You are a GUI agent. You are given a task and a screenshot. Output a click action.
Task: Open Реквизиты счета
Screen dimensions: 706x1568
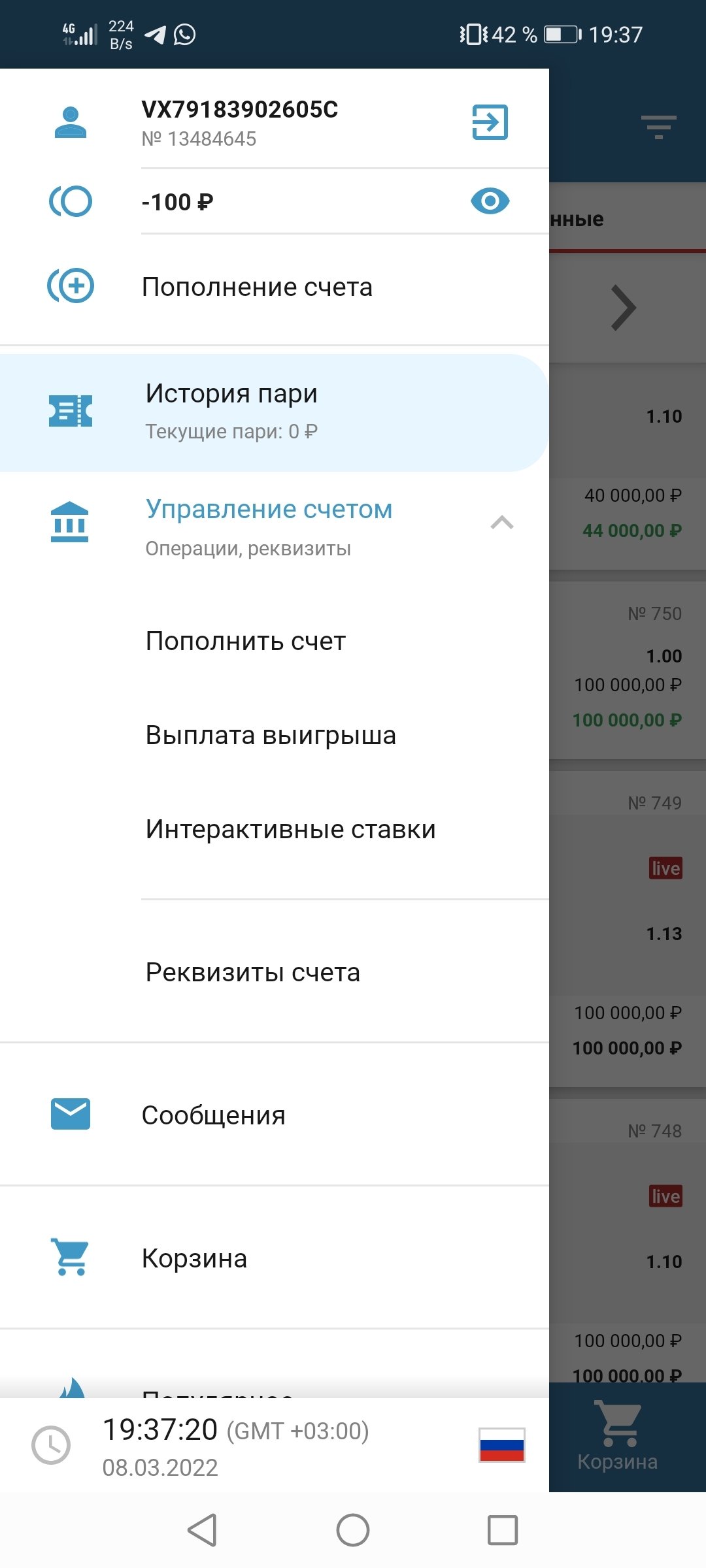pyautogui.click(x=253, y=972)
